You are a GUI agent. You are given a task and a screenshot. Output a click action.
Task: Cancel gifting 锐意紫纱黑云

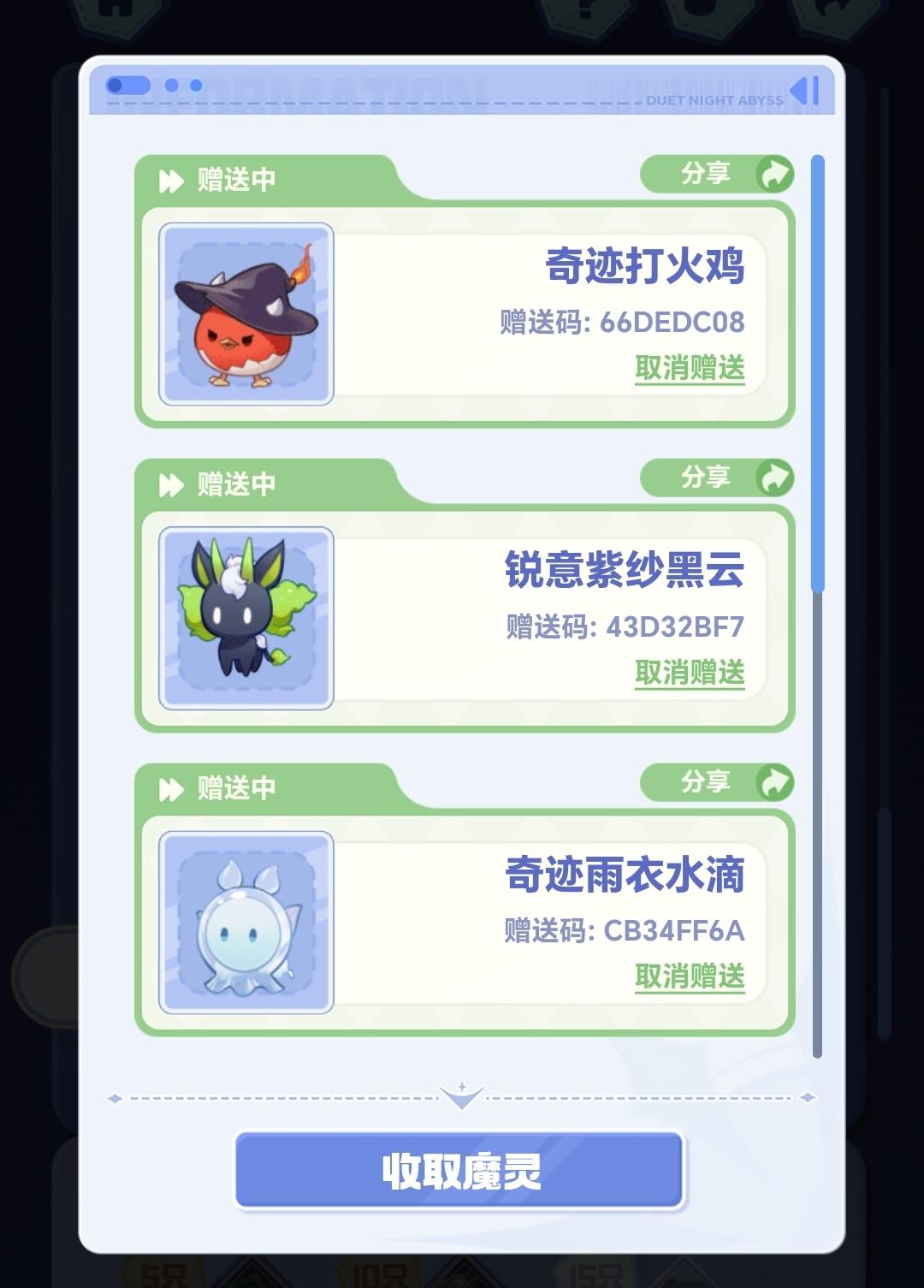point(690,673)
